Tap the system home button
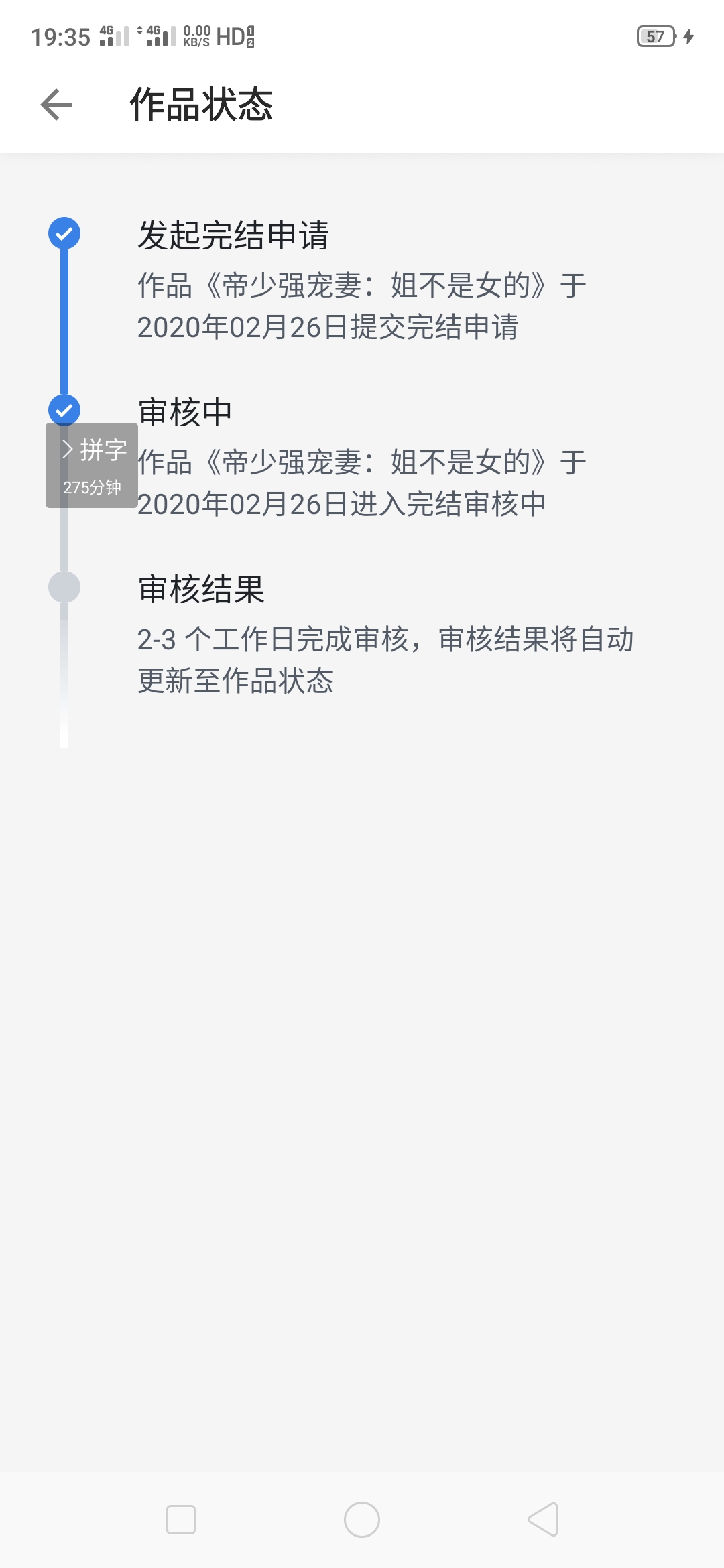 tap(362, 1520)
